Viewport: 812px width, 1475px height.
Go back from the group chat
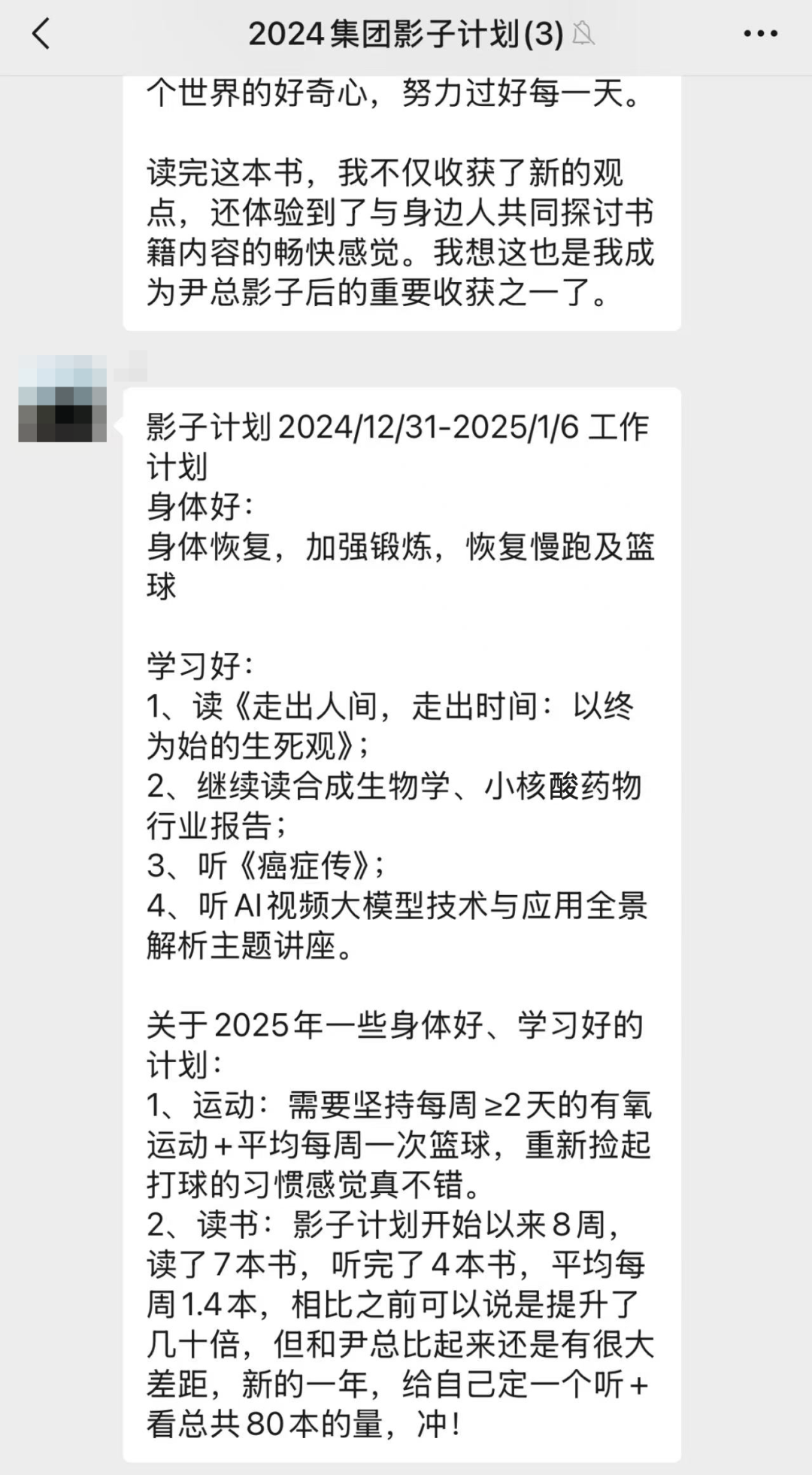pyautogui.click(x=41, y=34)
